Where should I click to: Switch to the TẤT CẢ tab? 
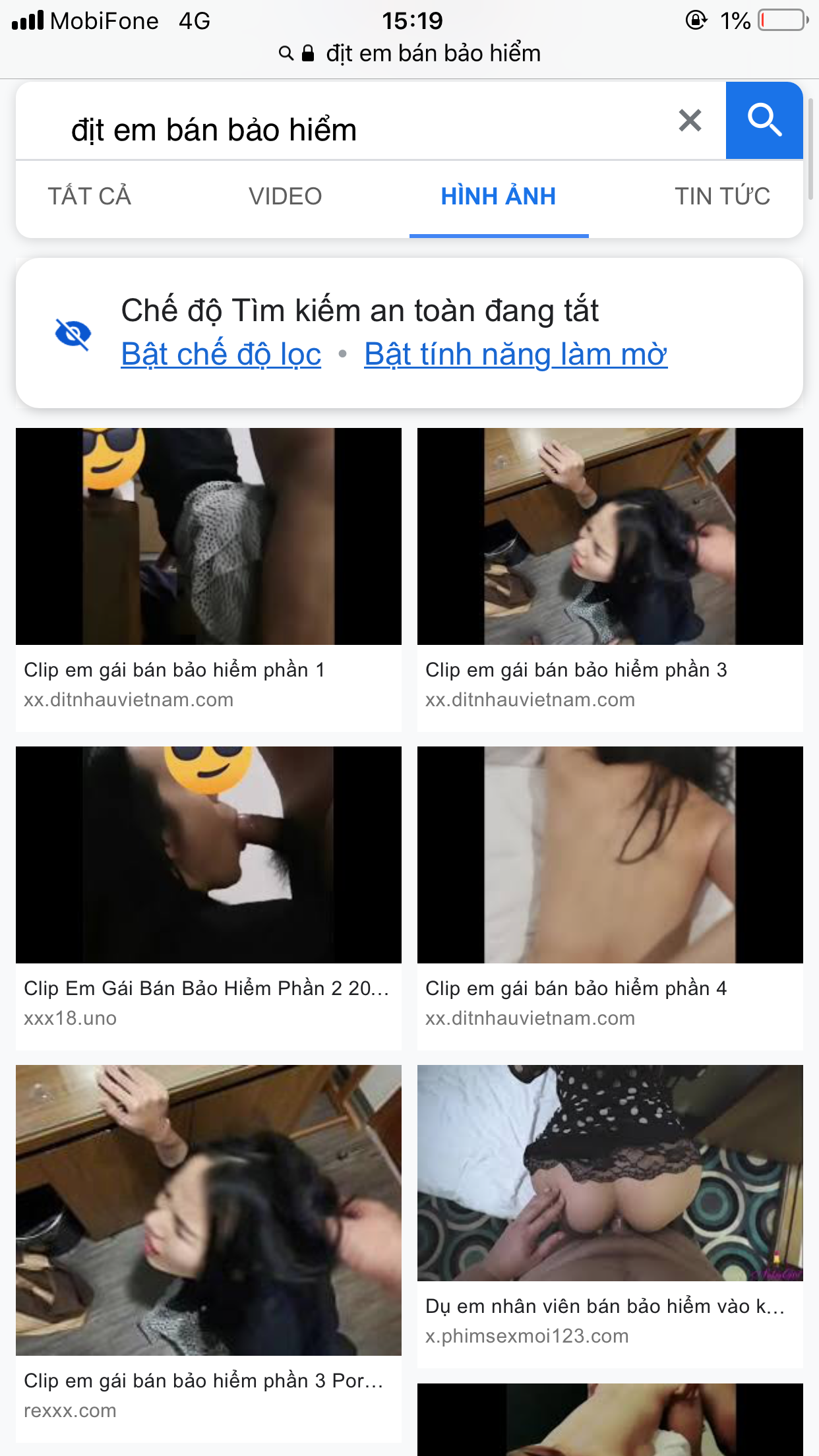coord(90,197)
